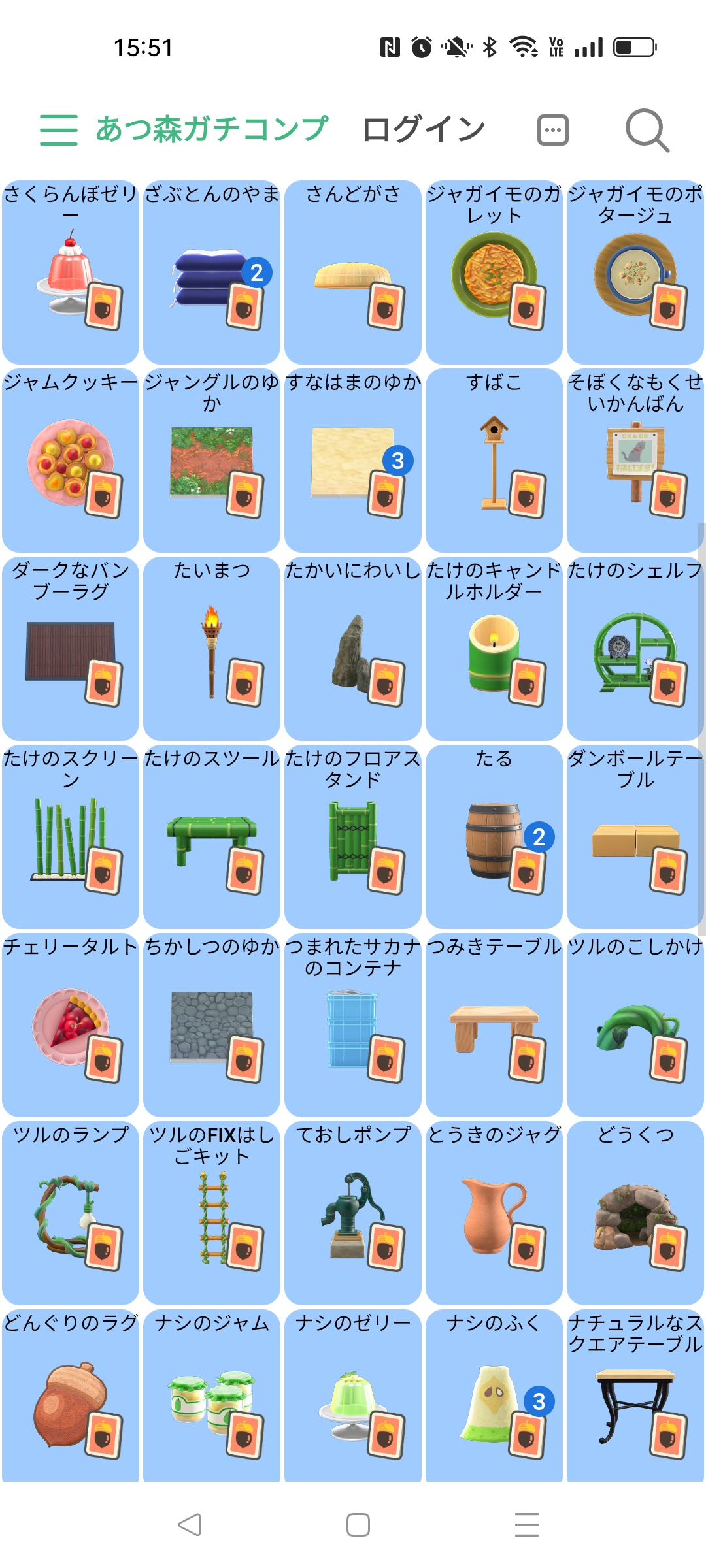Go back with the system back button
706x1568 pixels.
coord(190,1524)
